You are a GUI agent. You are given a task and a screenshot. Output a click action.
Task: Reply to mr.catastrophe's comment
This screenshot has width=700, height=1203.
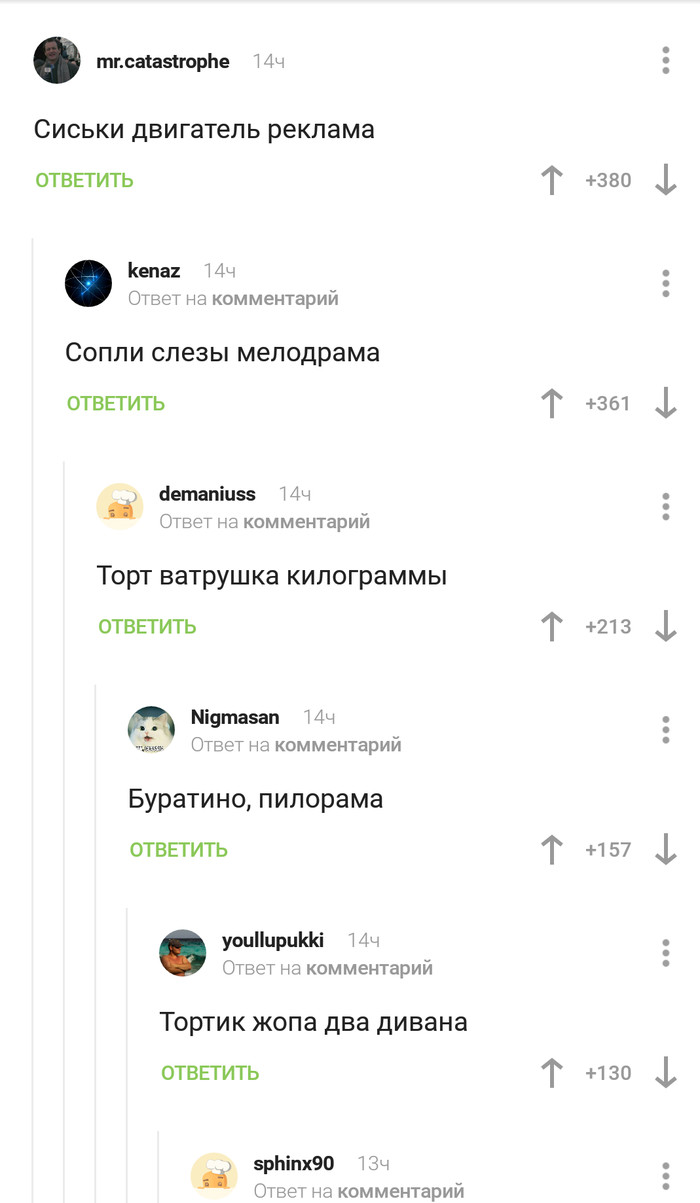click(84, 181)
